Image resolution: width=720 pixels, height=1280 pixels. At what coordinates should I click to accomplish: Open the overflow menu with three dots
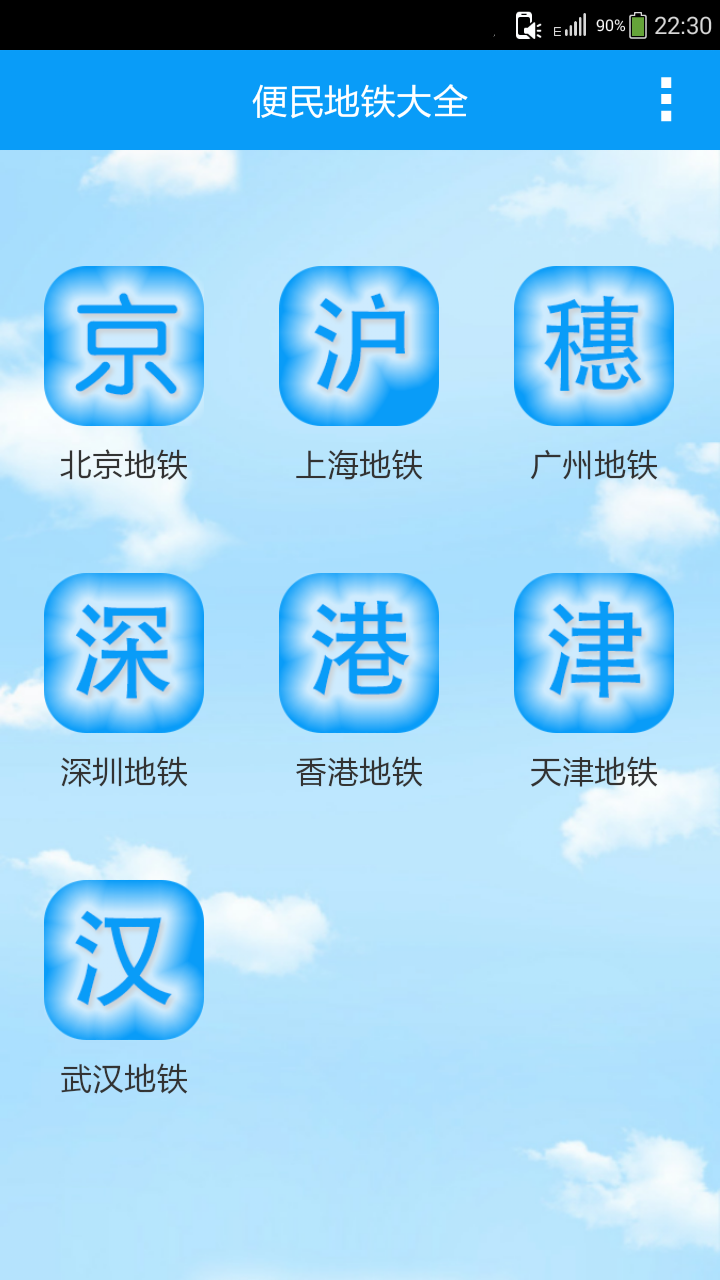pyautogui.click(x=664, y=99)
